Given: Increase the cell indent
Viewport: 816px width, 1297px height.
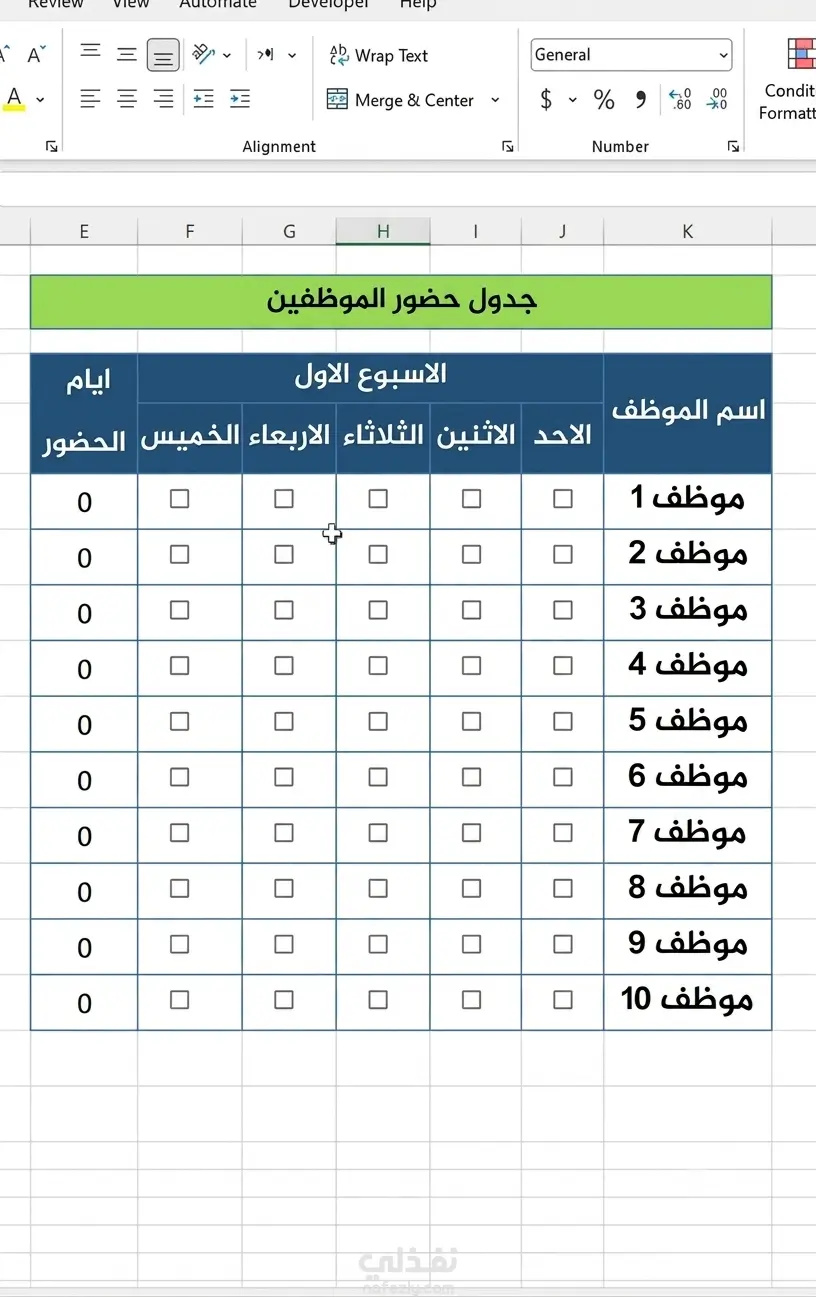Looking at the screenshot, I should (239, 99).
